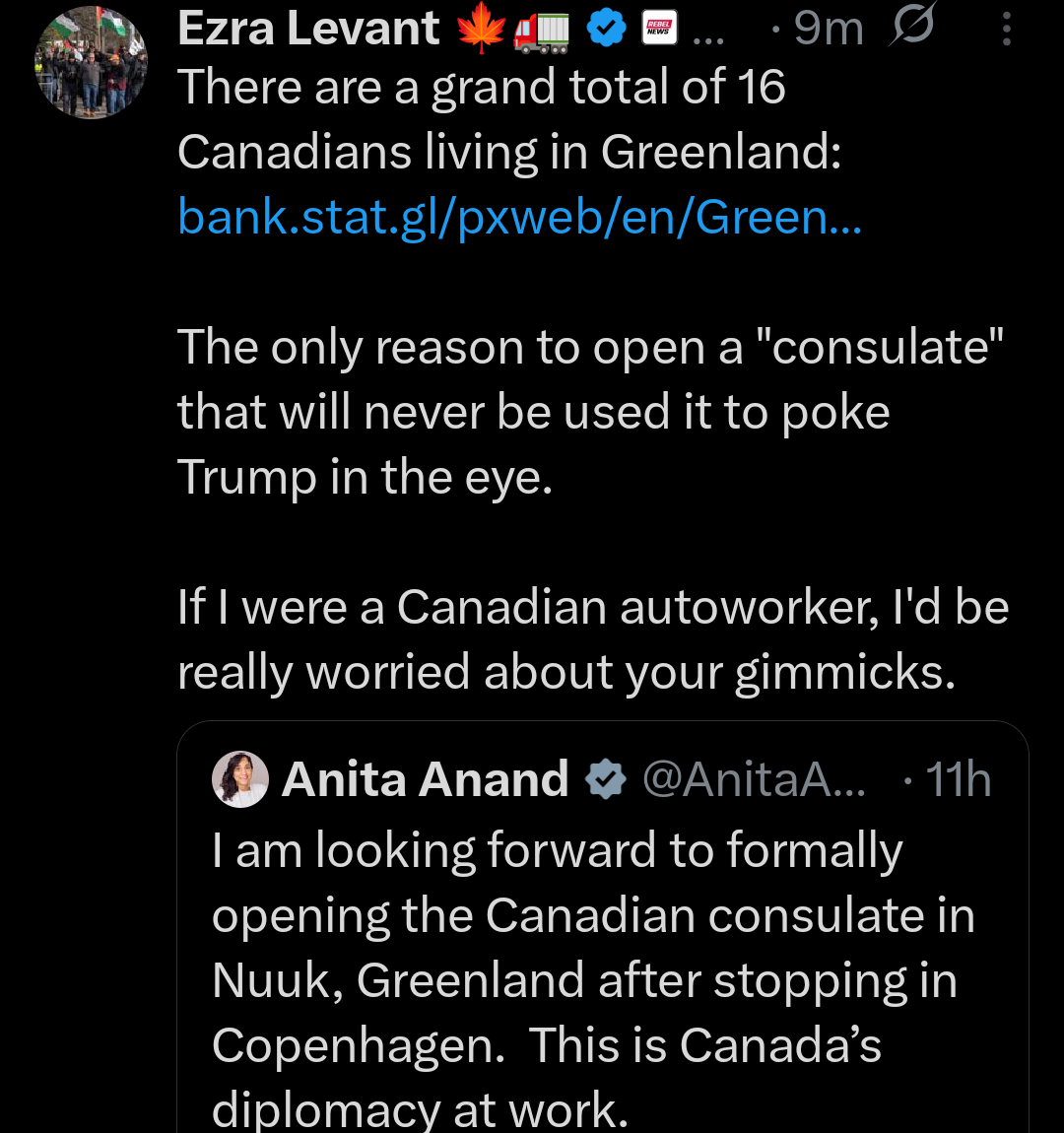The height and width of the screenshot is (1133, 1064).
Task: Click the truck emoji next to Ezra Levant's name
Action: coord(543,27)
